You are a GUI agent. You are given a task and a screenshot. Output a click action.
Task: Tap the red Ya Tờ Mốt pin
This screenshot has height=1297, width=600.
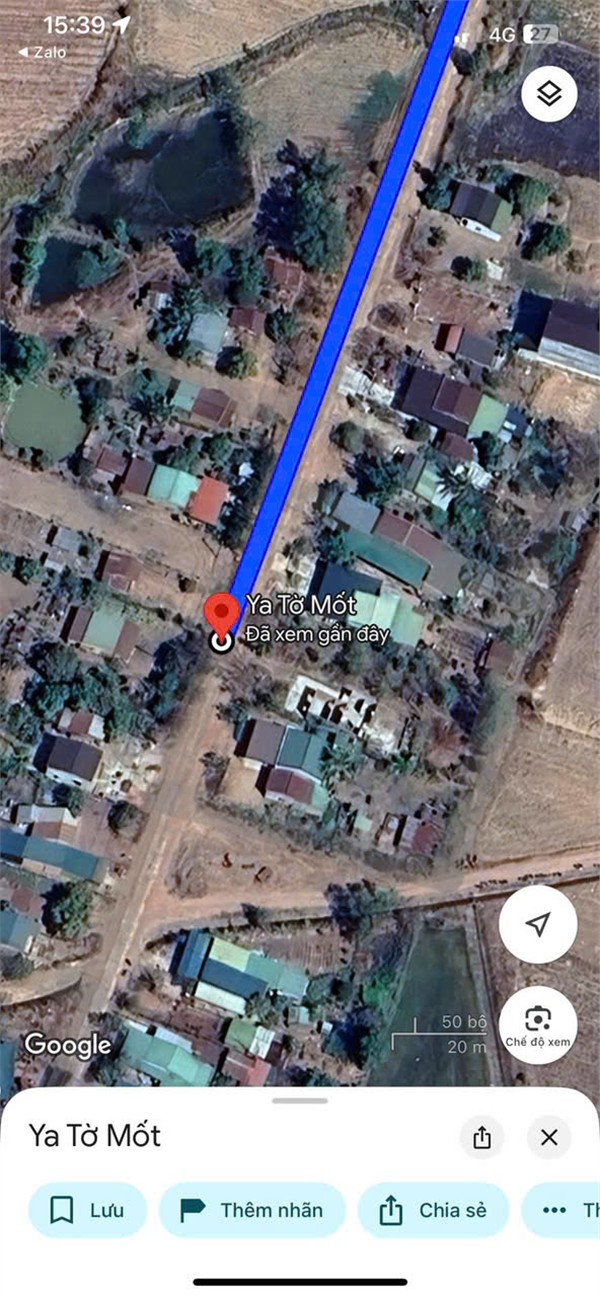click(x=220, y=613)
